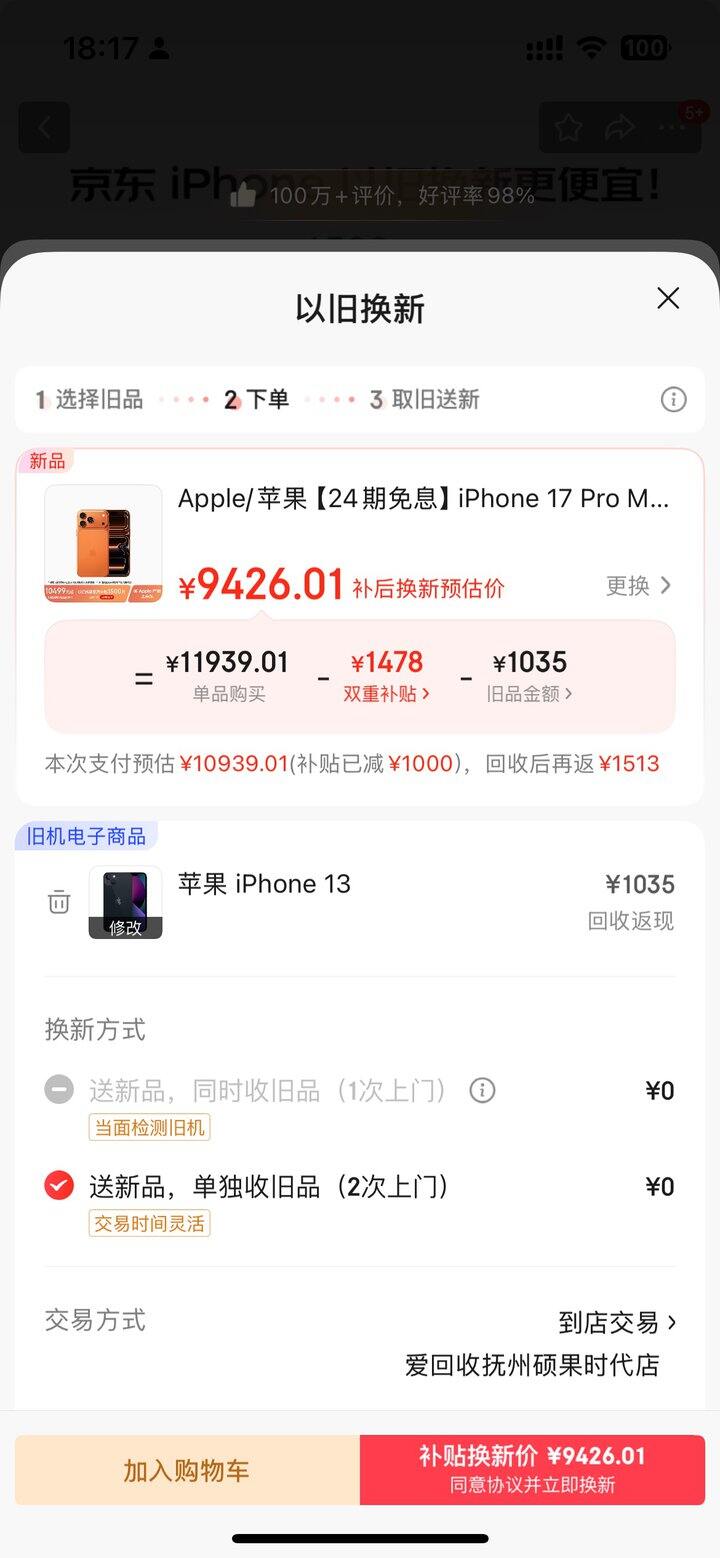View trade-in steps info via the circled i

tap(673, 399)
